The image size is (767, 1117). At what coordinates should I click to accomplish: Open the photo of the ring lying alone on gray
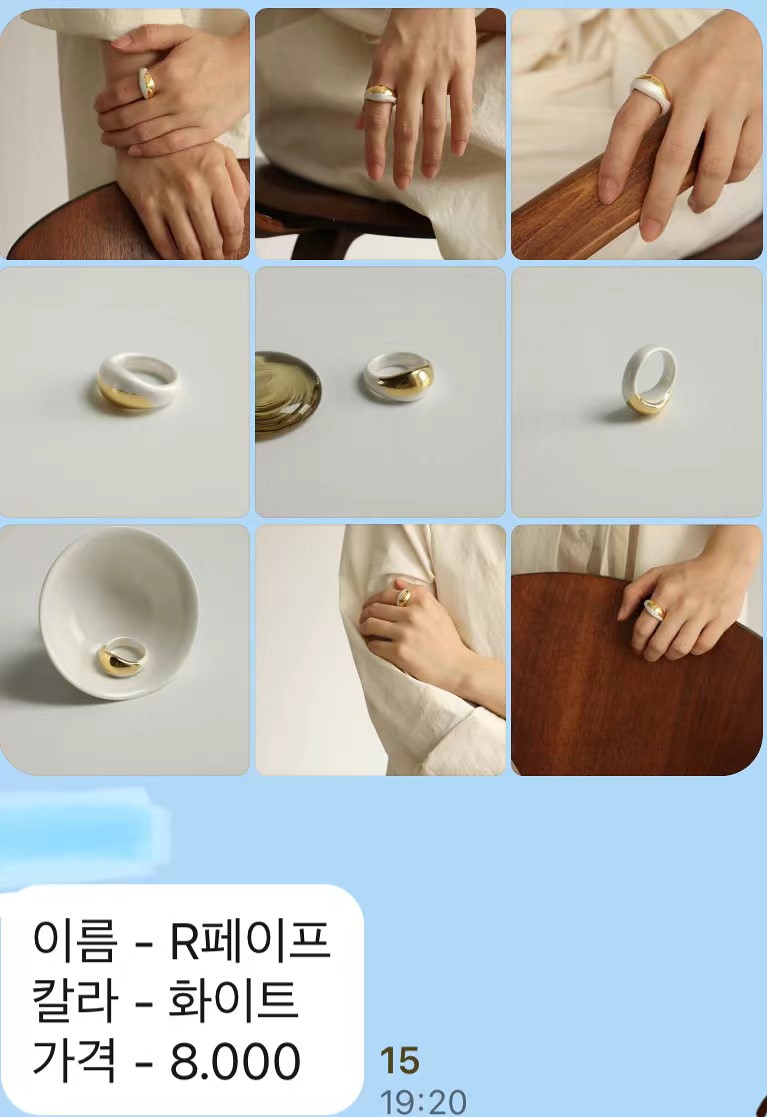point(124,391)
